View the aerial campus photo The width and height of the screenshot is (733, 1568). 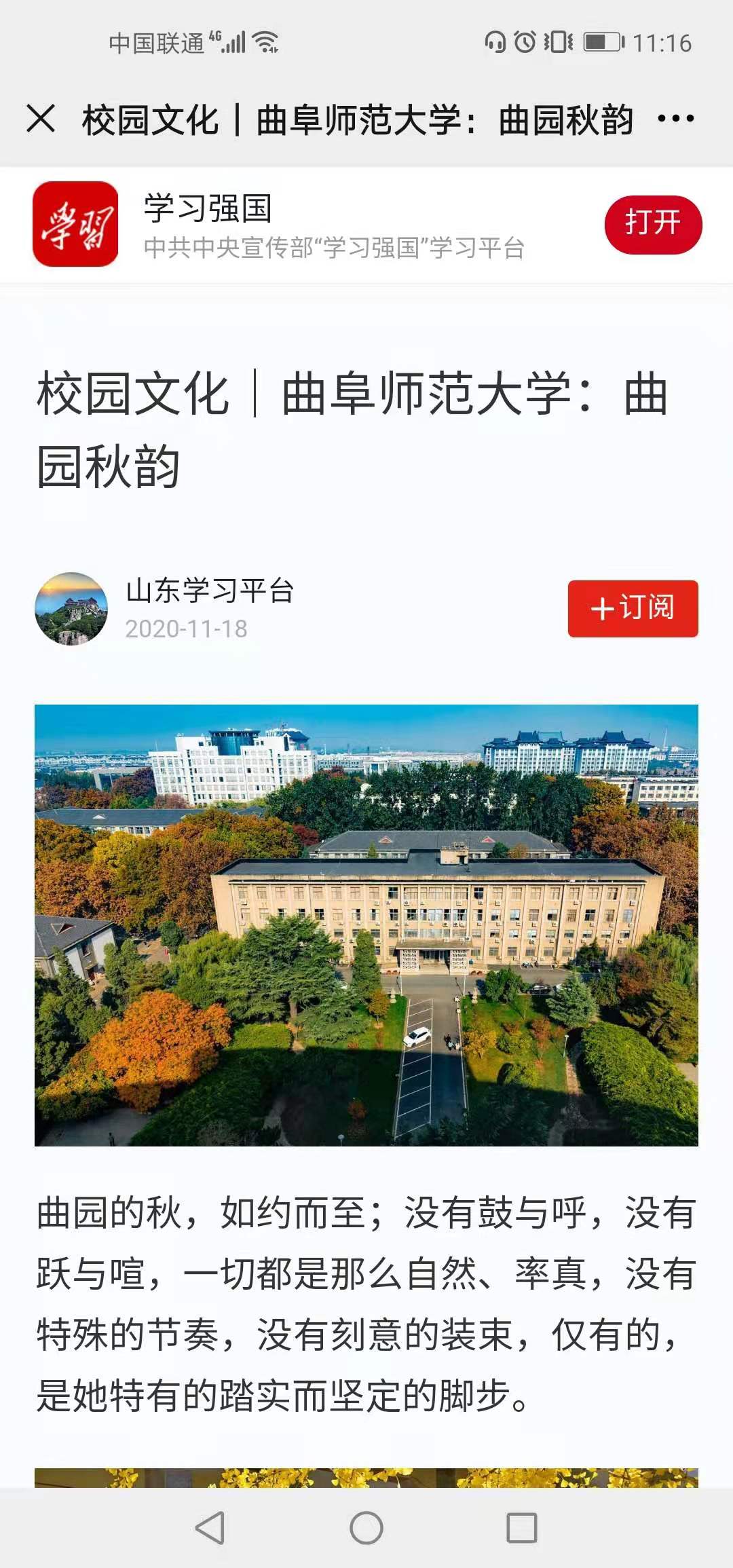tap(366, 925)
